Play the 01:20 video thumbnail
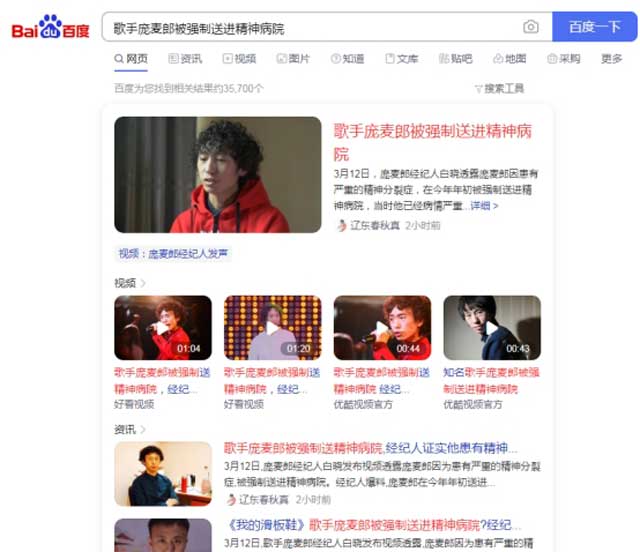The height and width of the screenshot is (552, 640). [272, 327]
